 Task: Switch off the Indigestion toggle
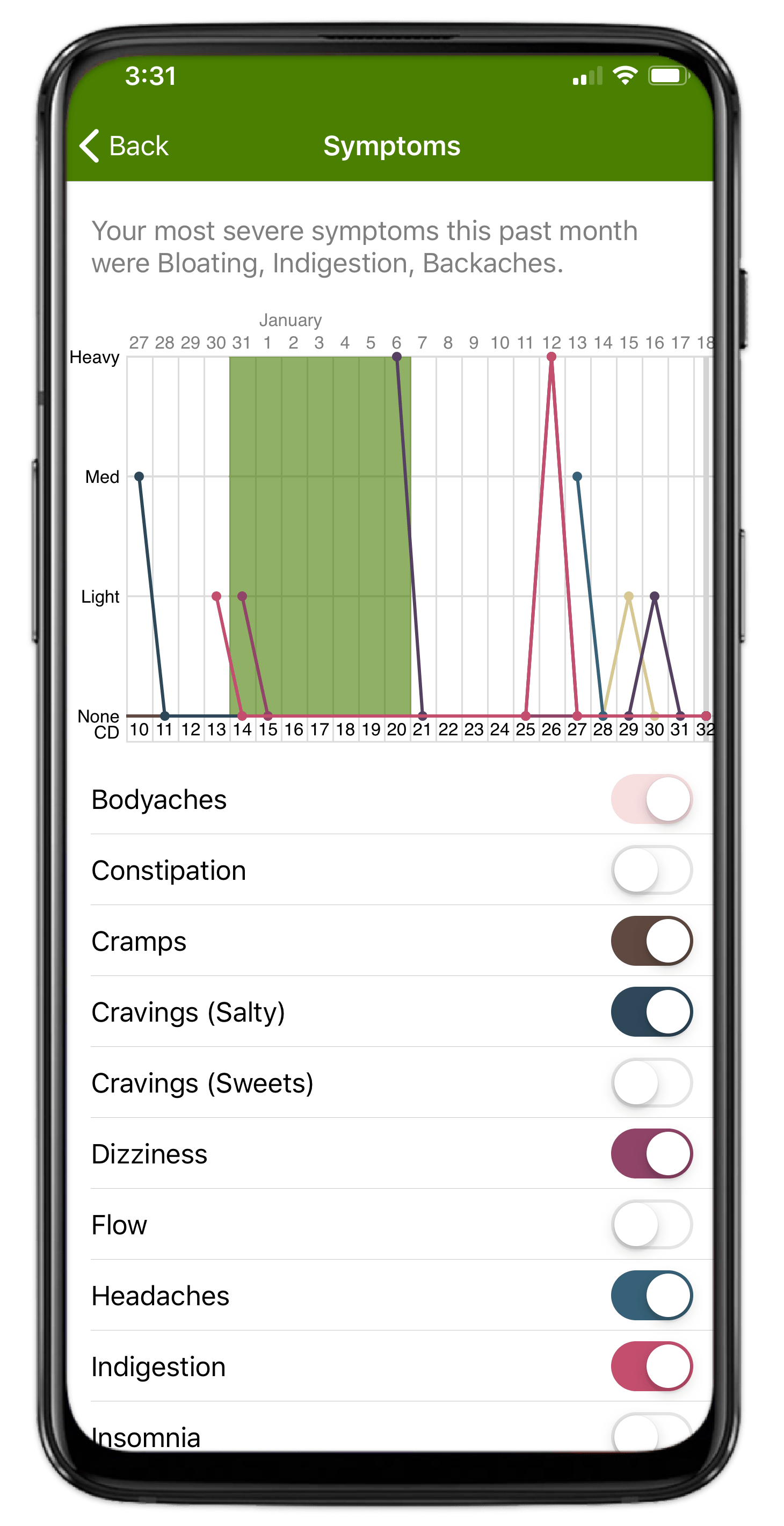(x=651, y=1366)
